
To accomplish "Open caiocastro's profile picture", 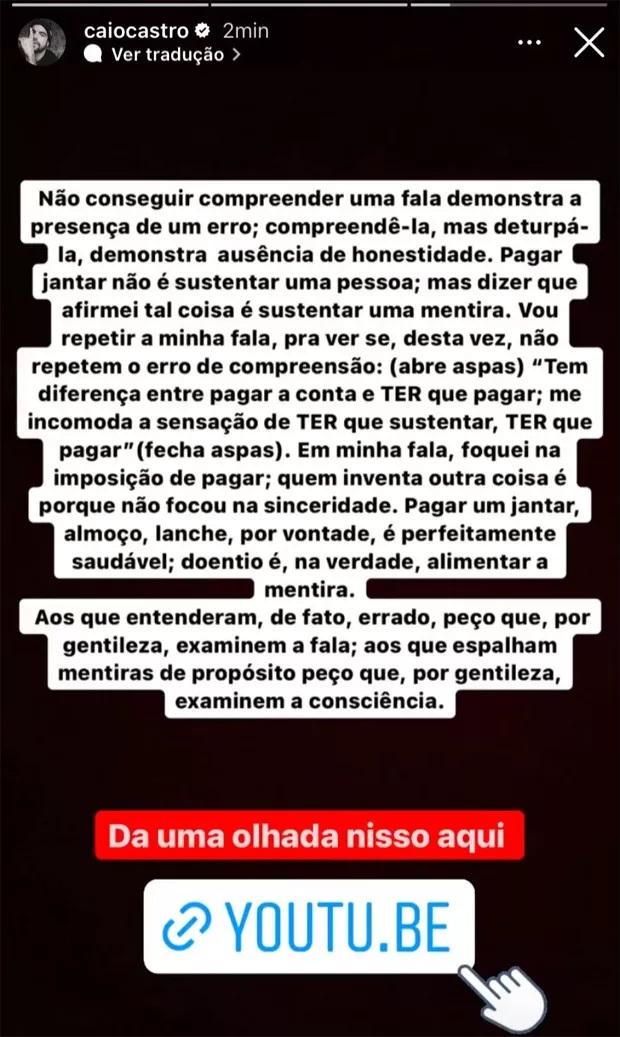I will 42,42.
